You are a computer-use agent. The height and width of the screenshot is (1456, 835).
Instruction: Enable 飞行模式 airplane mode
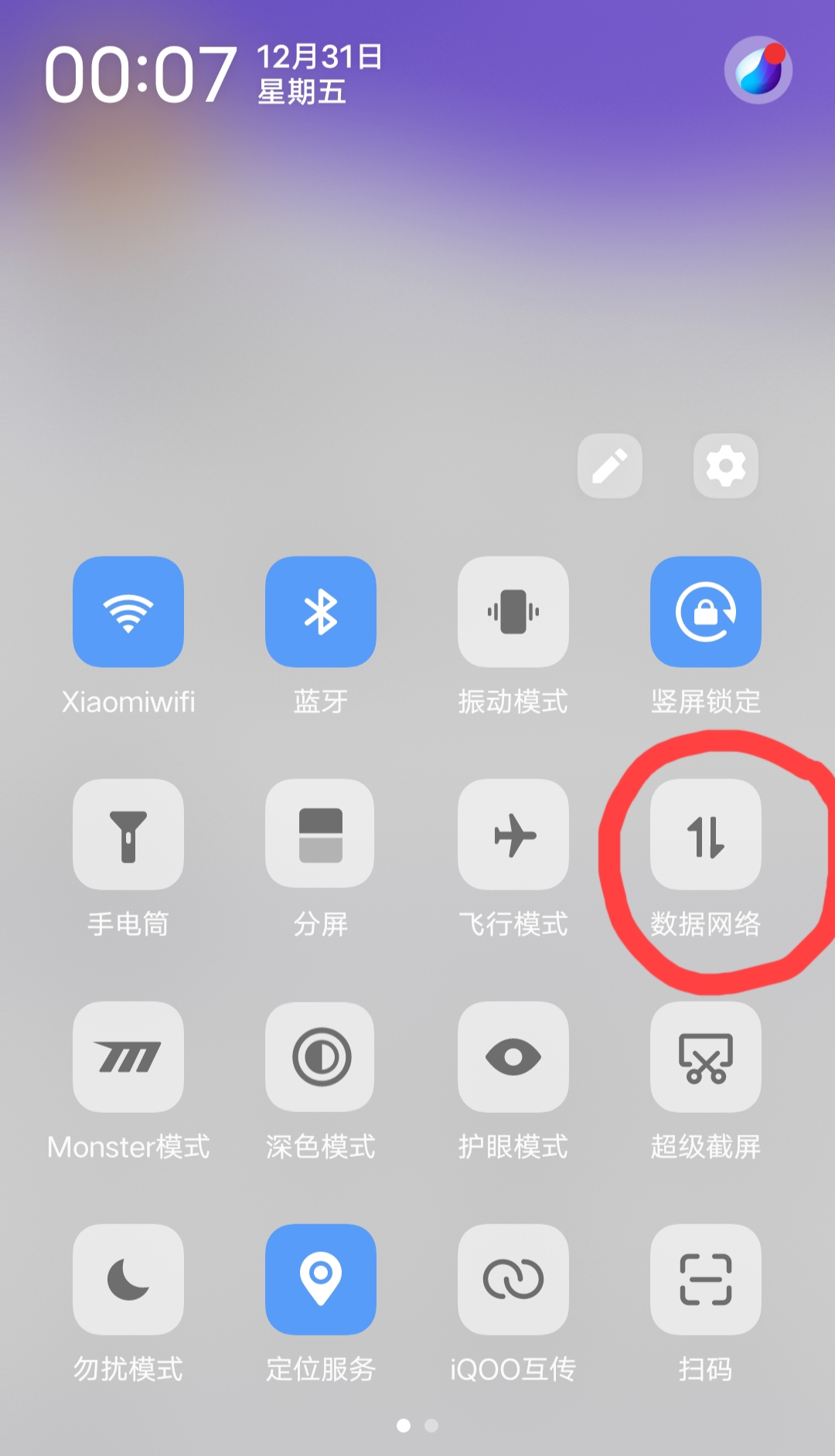pos(513,835)
